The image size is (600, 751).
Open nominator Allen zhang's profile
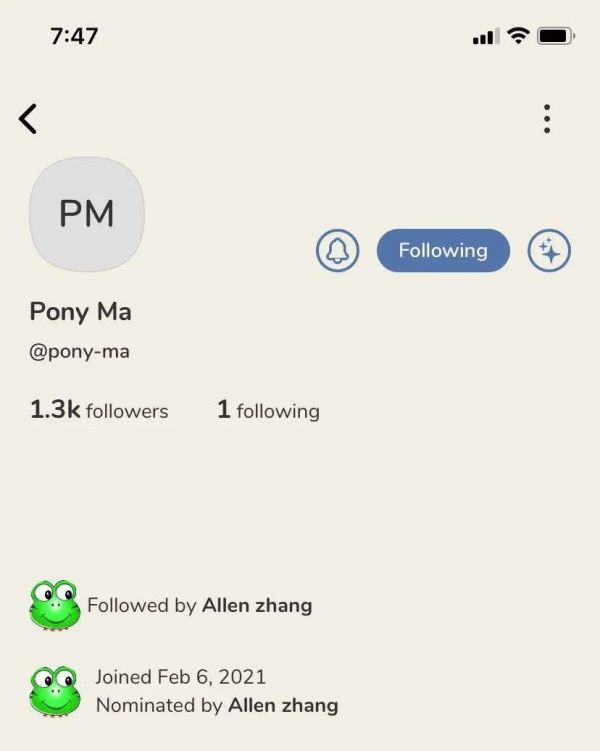[x=283, y=705]
